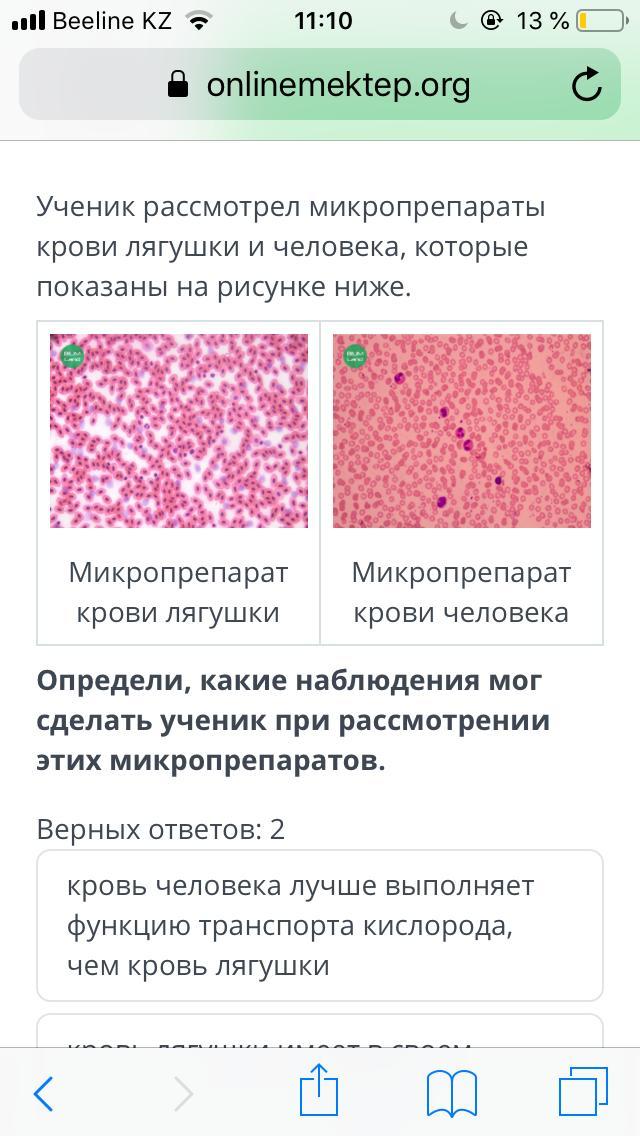Tap the onlinemektep.org address bar
The height and width of the screenshot is (1136, 640).
tap(319, 85)
